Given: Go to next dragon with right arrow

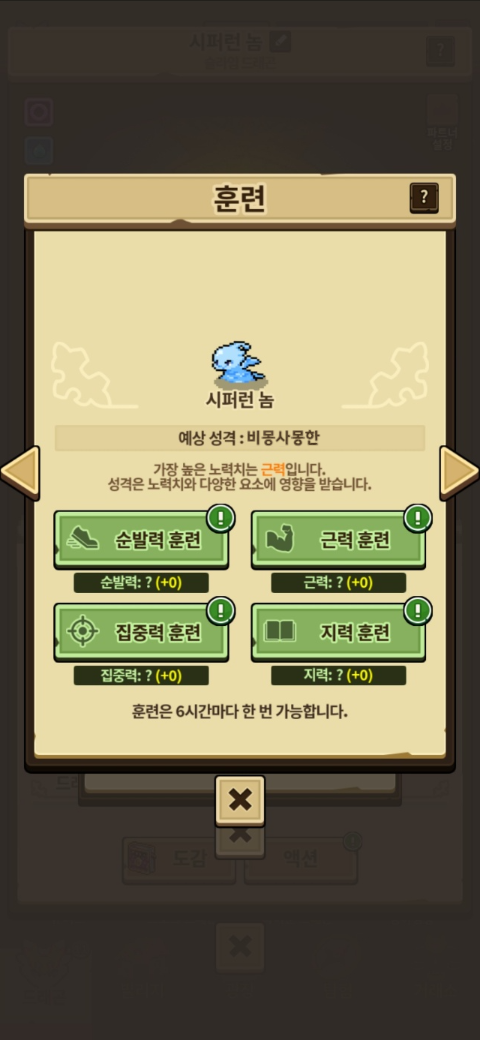Looking at the screenshot, I should (459, 472).
